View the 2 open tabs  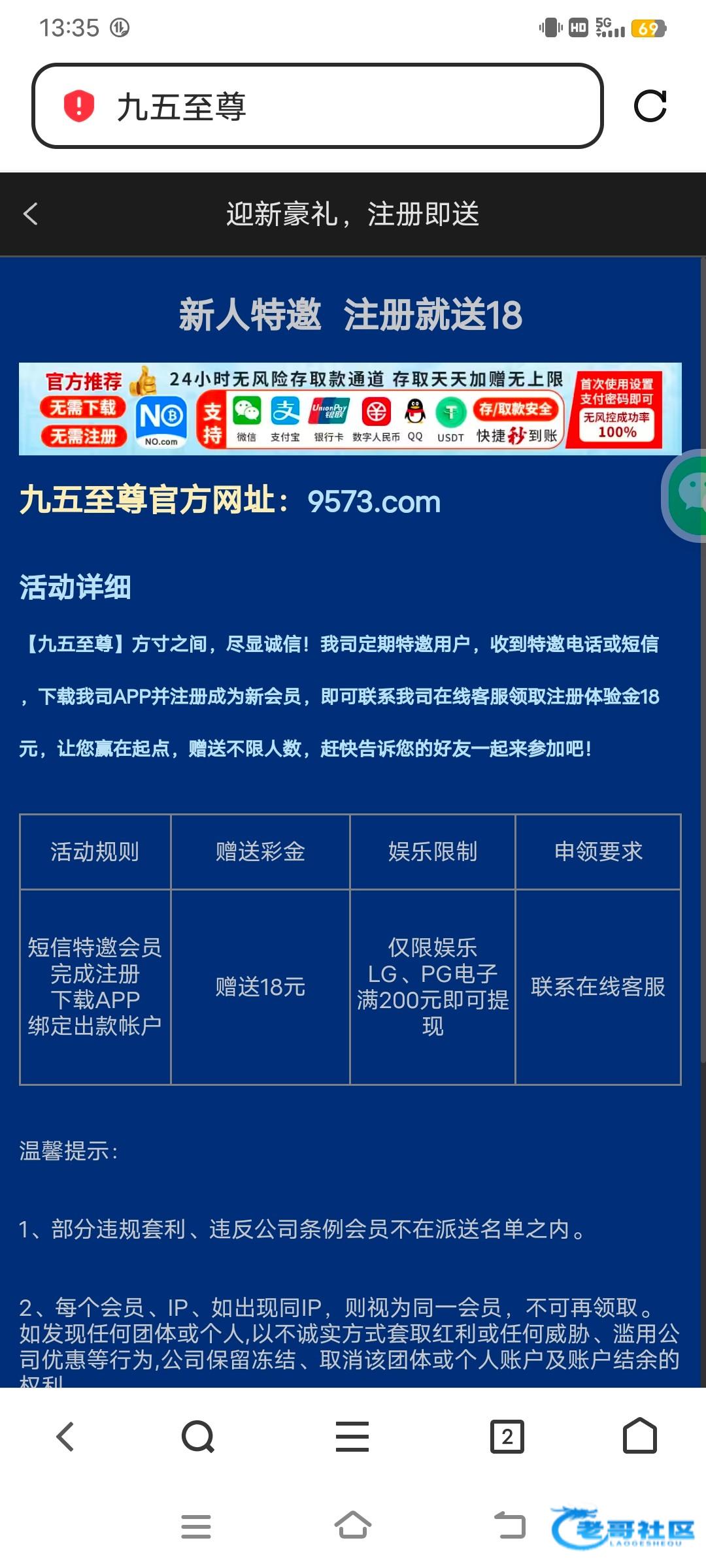[507, 1437]
